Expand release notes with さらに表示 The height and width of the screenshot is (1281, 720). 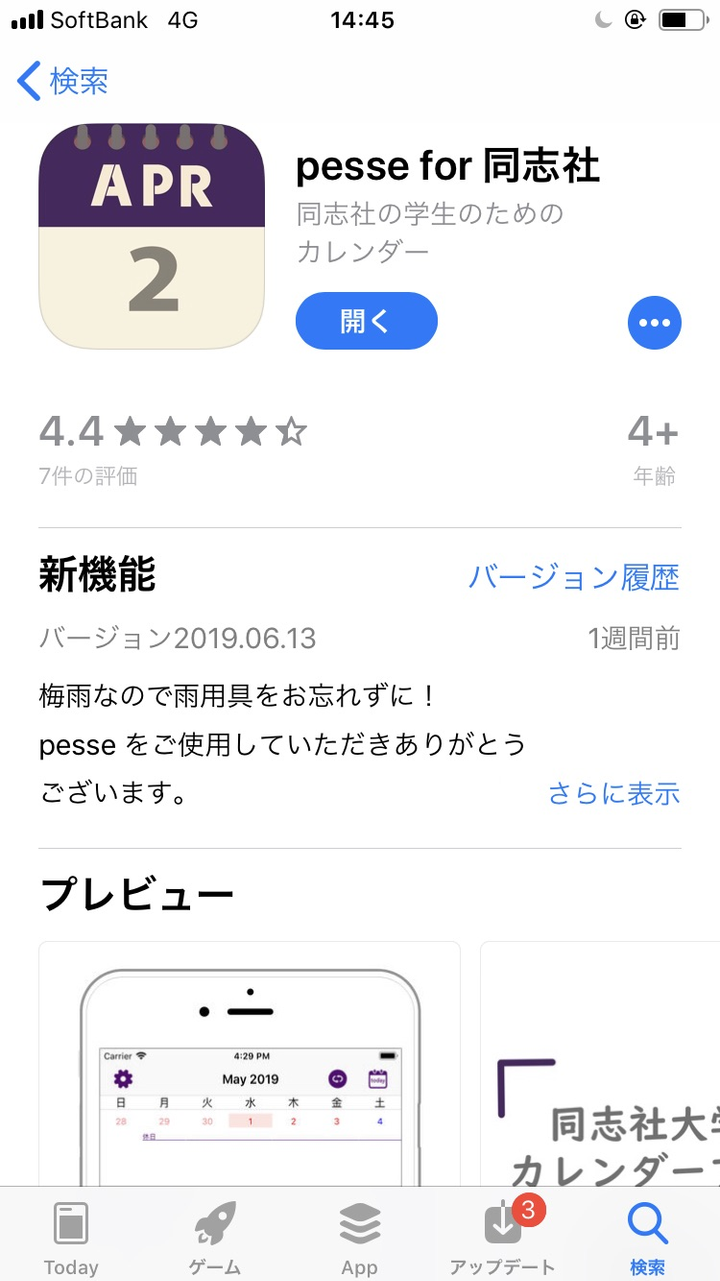click(614, 794)
